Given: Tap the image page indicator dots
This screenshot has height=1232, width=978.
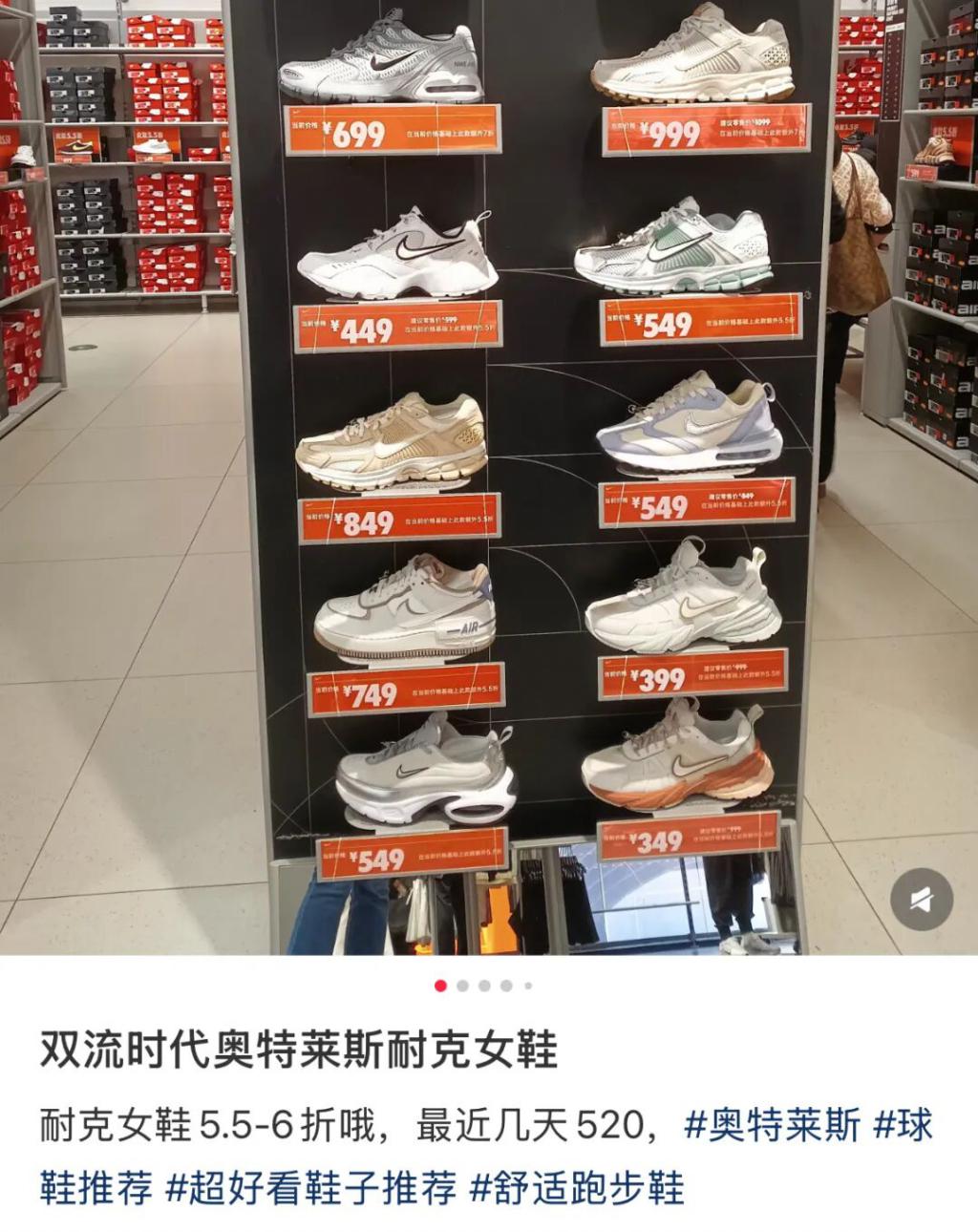Looking at the screenshot, I should tap(484, 986).
